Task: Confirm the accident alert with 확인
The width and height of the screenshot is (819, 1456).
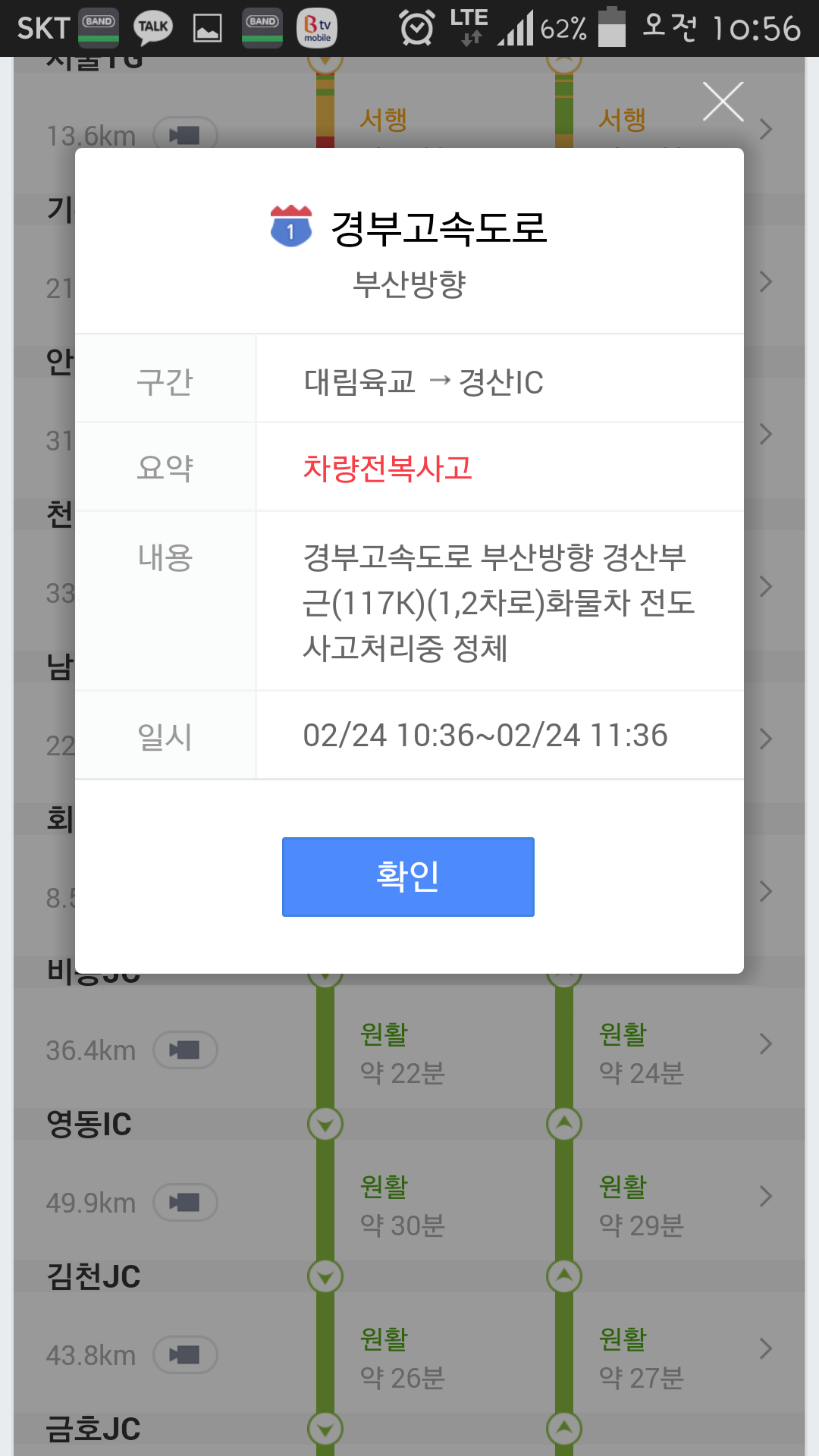Action: click(x=408, y=877)
